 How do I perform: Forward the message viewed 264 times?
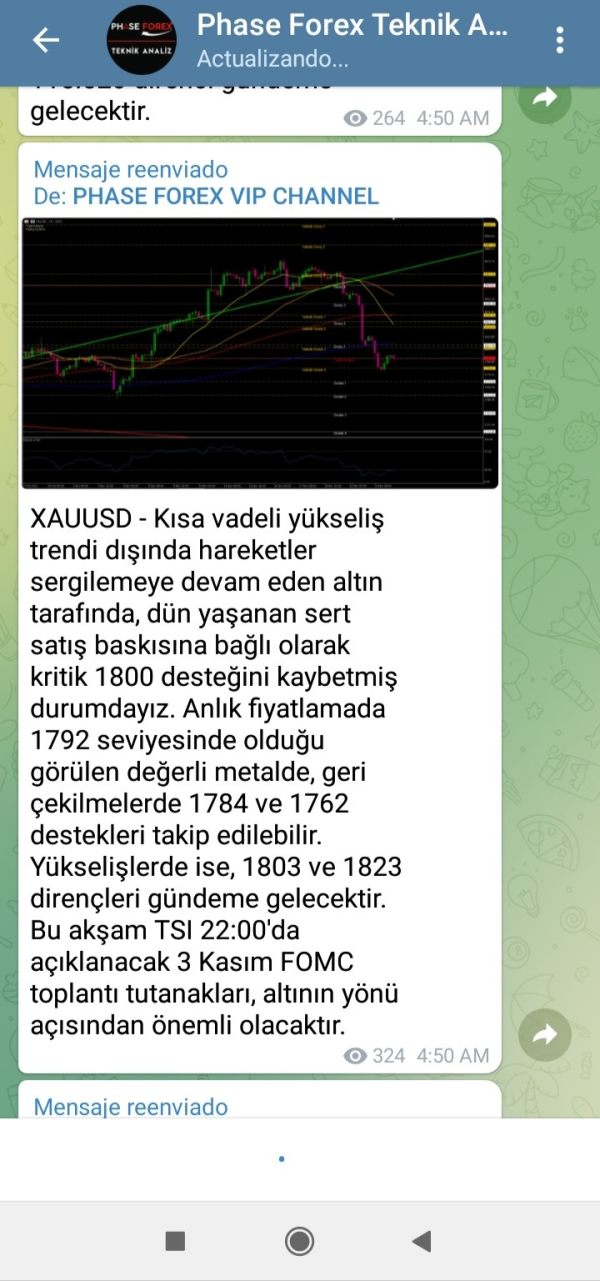545,97
